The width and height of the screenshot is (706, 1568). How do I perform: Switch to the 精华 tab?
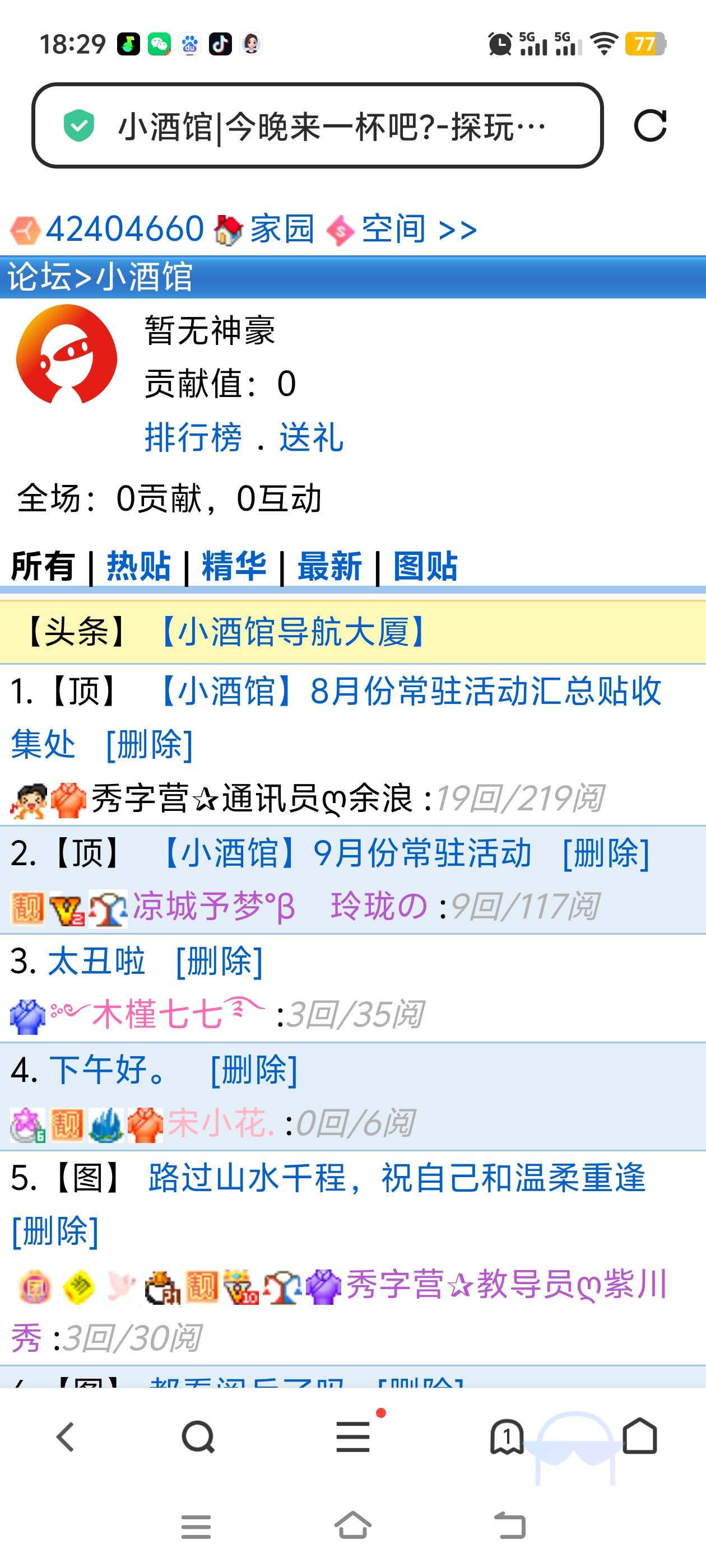(234, 566)
